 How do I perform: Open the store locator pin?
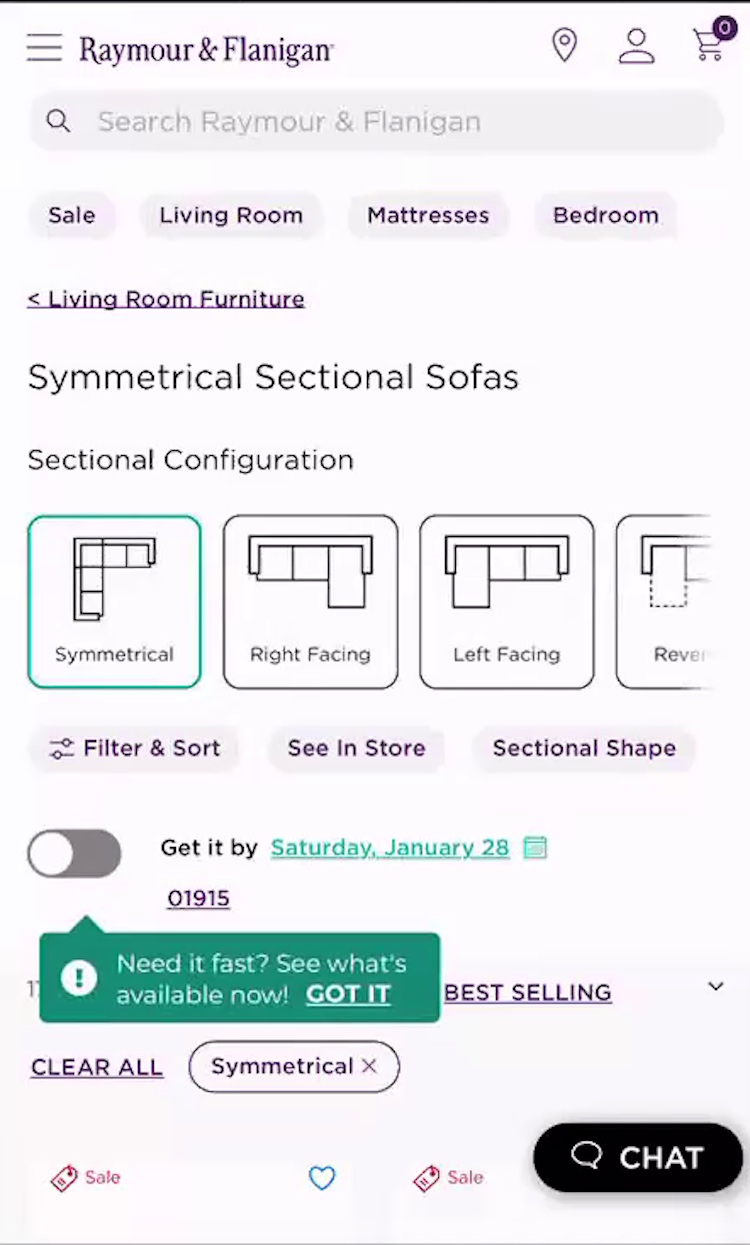(x=565, y=46)
